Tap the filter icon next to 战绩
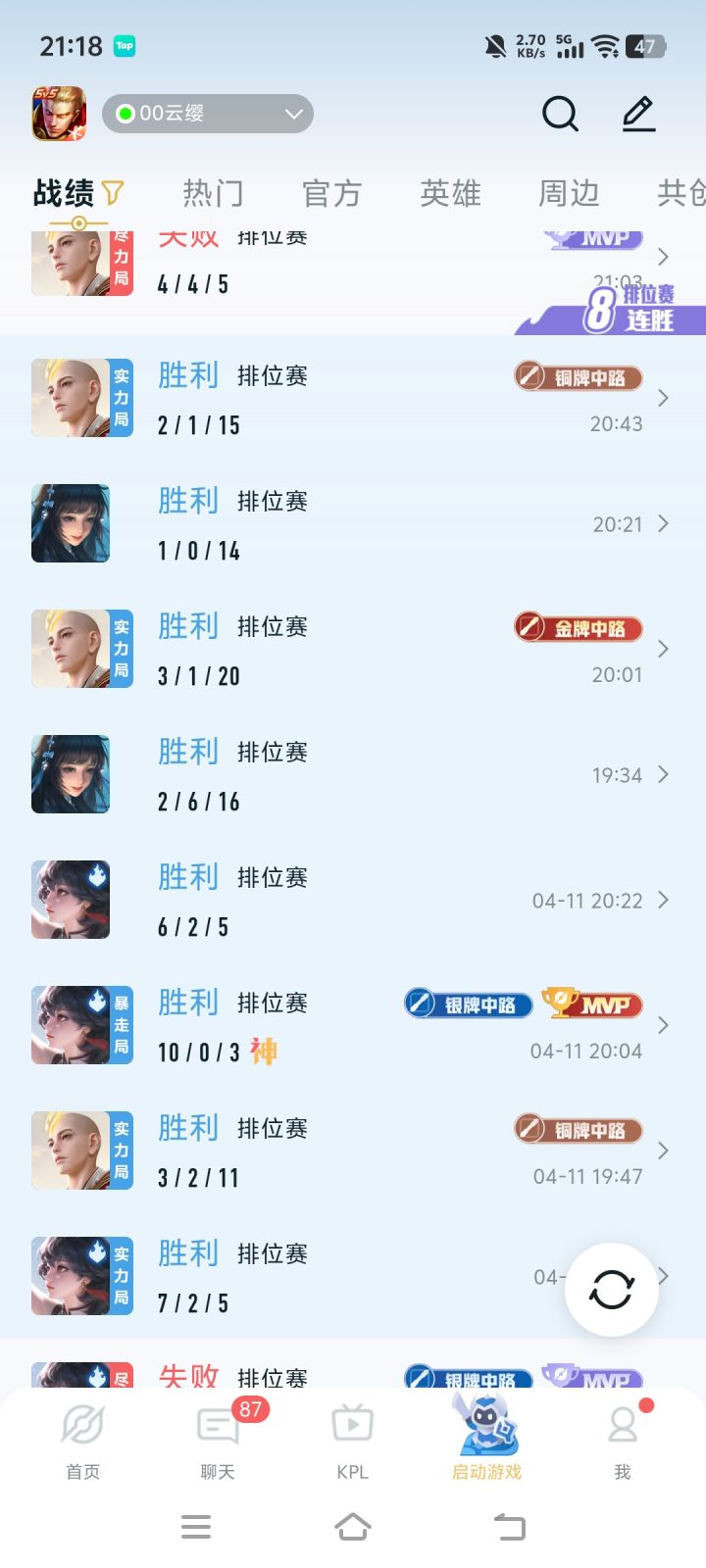This screenshot has height=1568, width=706. [x=113, y=192]
